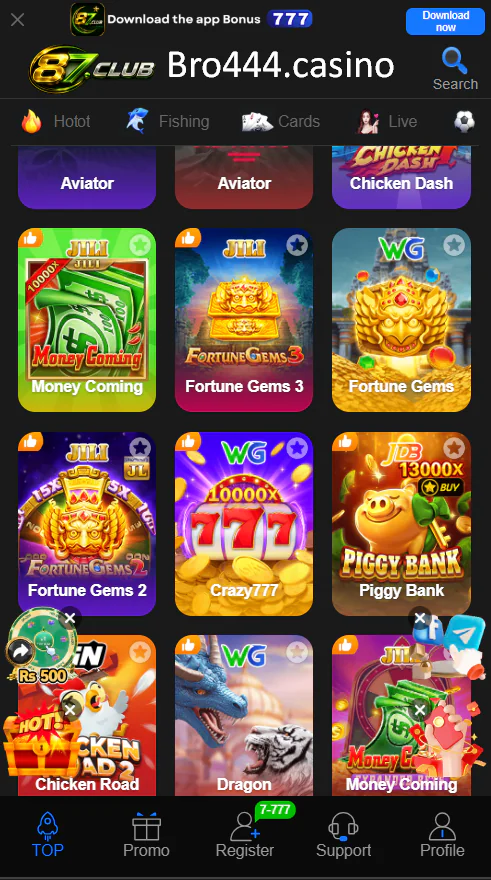
Task: Favorite Fortune Gems 2 with its star
Action: [140, 448]
